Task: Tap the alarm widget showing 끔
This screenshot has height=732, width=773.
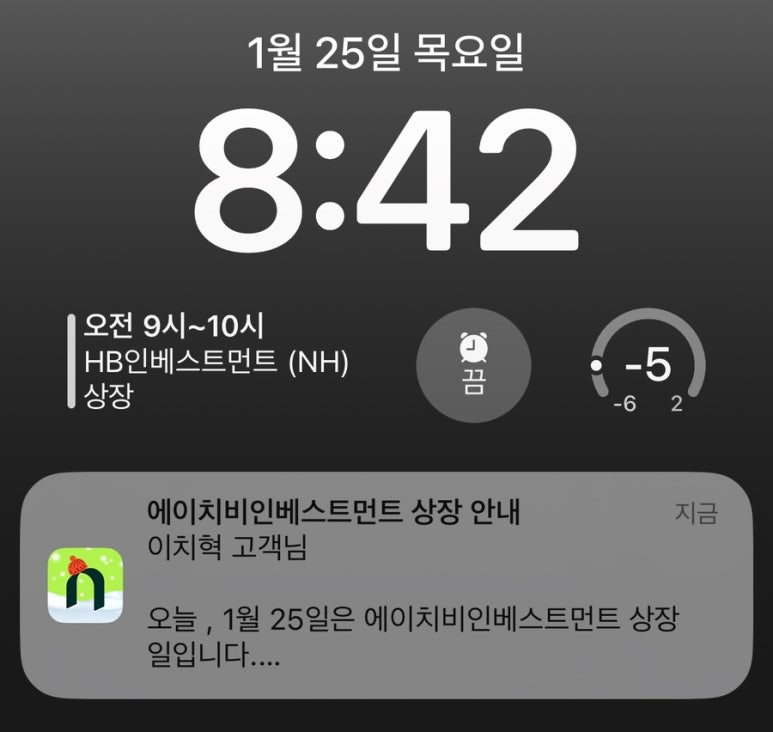Action: (473, 367)
